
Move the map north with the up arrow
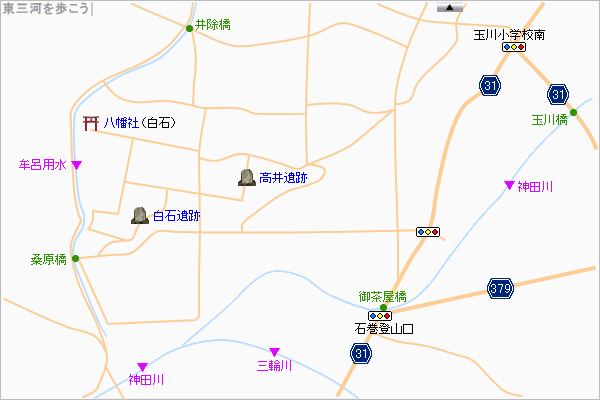click(452, 7)
